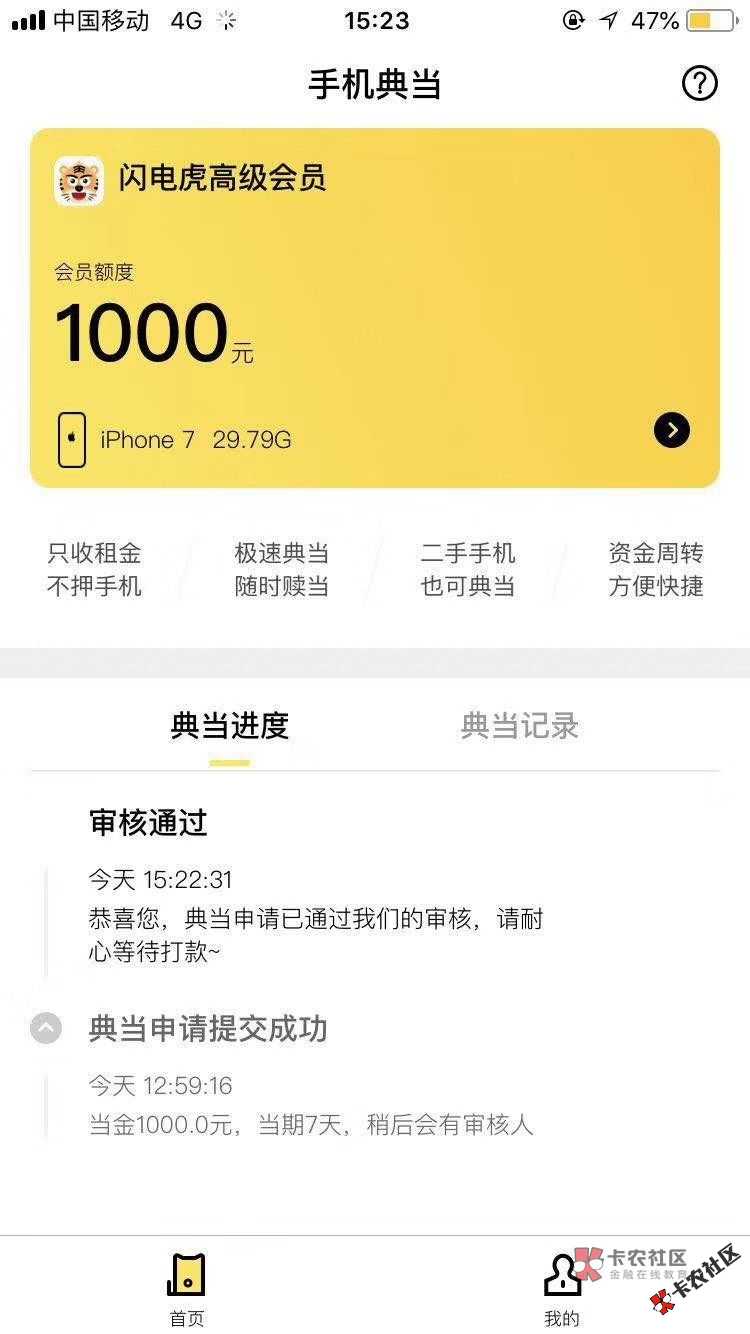Select the 典当进度 tab
This screenshot has width=750, height=1334.
point(230,726)
